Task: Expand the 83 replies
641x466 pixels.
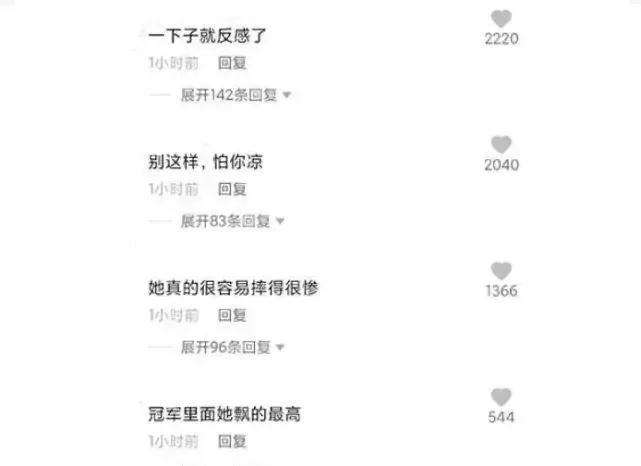Action: pos(232,221)
